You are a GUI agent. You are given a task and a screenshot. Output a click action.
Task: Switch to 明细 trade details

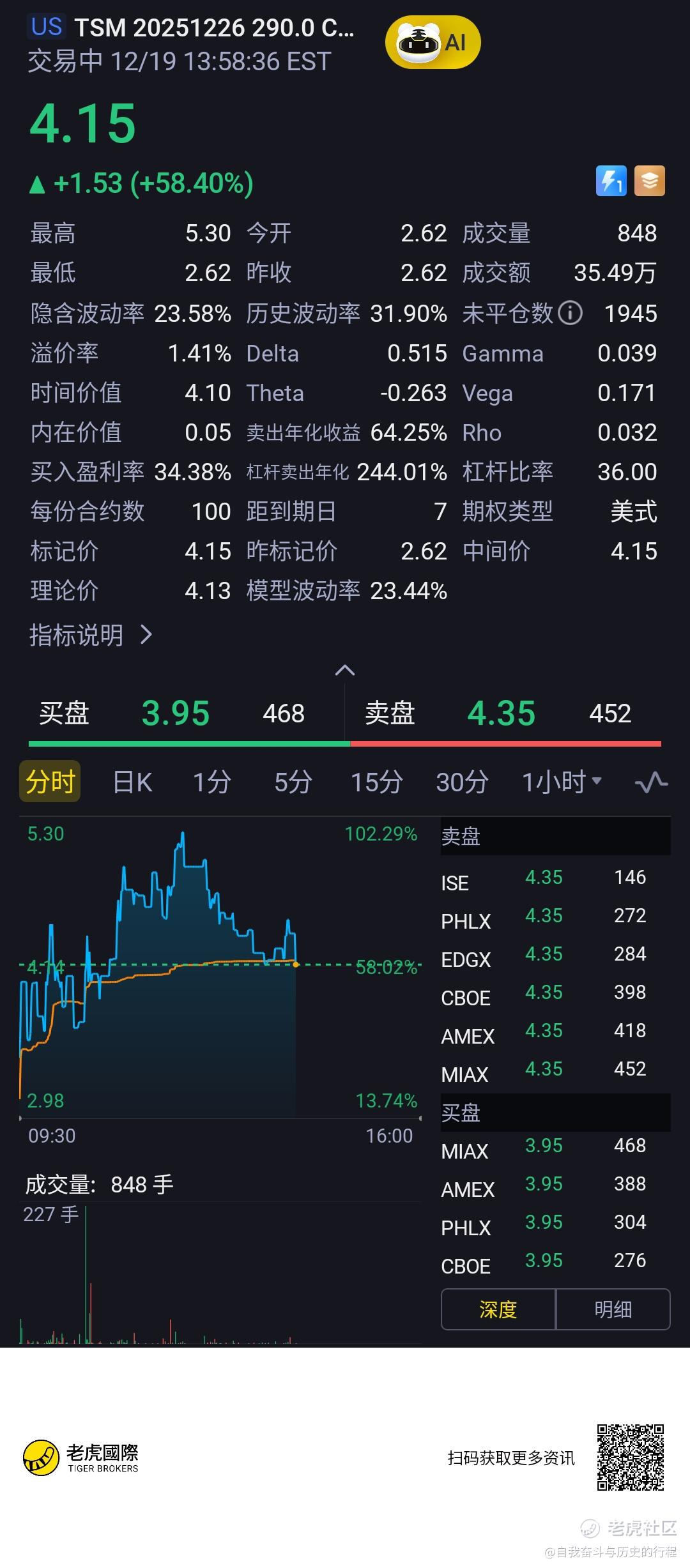613,1309
